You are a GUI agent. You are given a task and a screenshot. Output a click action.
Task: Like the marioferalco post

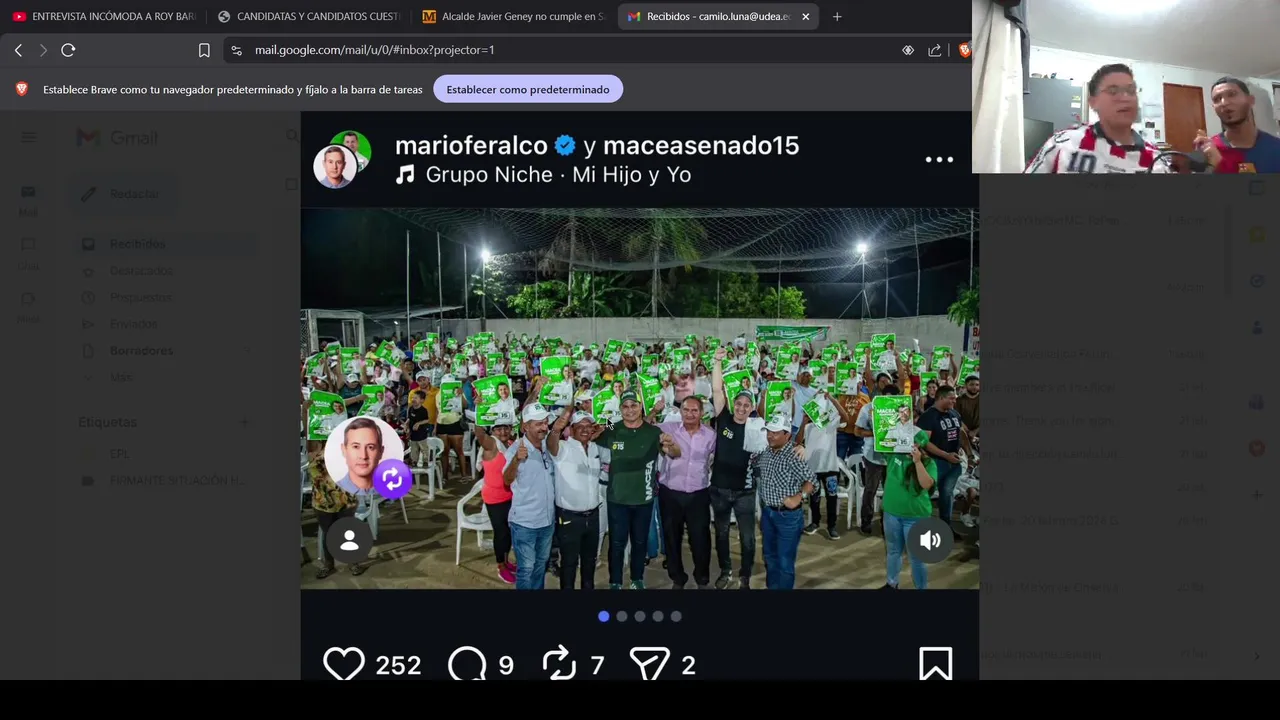[344, 664]
